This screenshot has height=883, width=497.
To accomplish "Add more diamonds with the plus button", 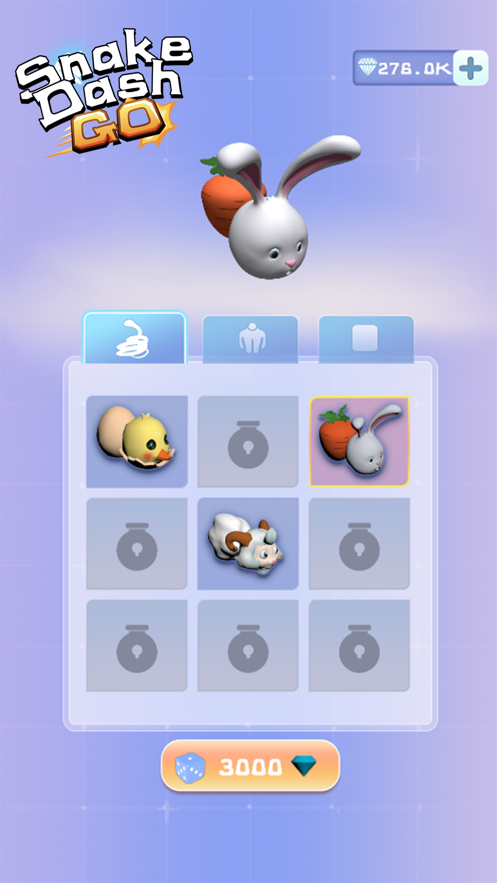I will [470, 68].
